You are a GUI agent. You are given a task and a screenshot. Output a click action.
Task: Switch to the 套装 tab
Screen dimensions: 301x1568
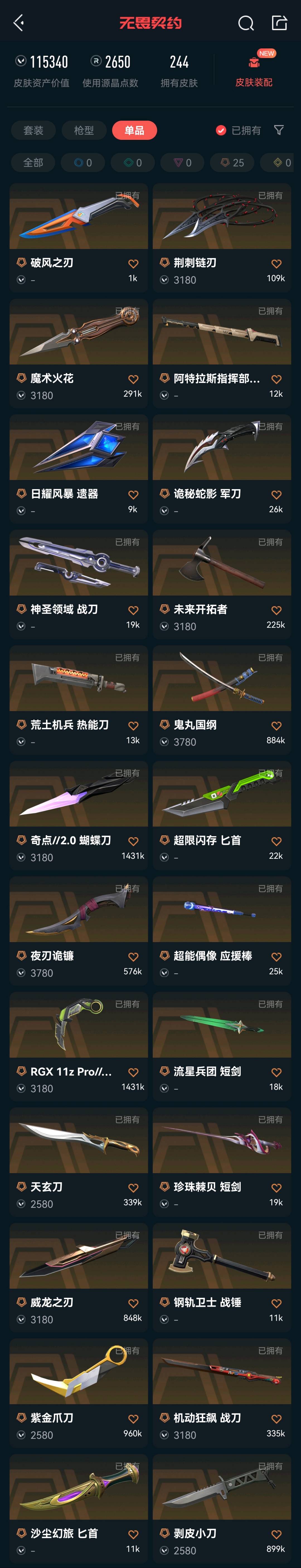coord(33,130)
